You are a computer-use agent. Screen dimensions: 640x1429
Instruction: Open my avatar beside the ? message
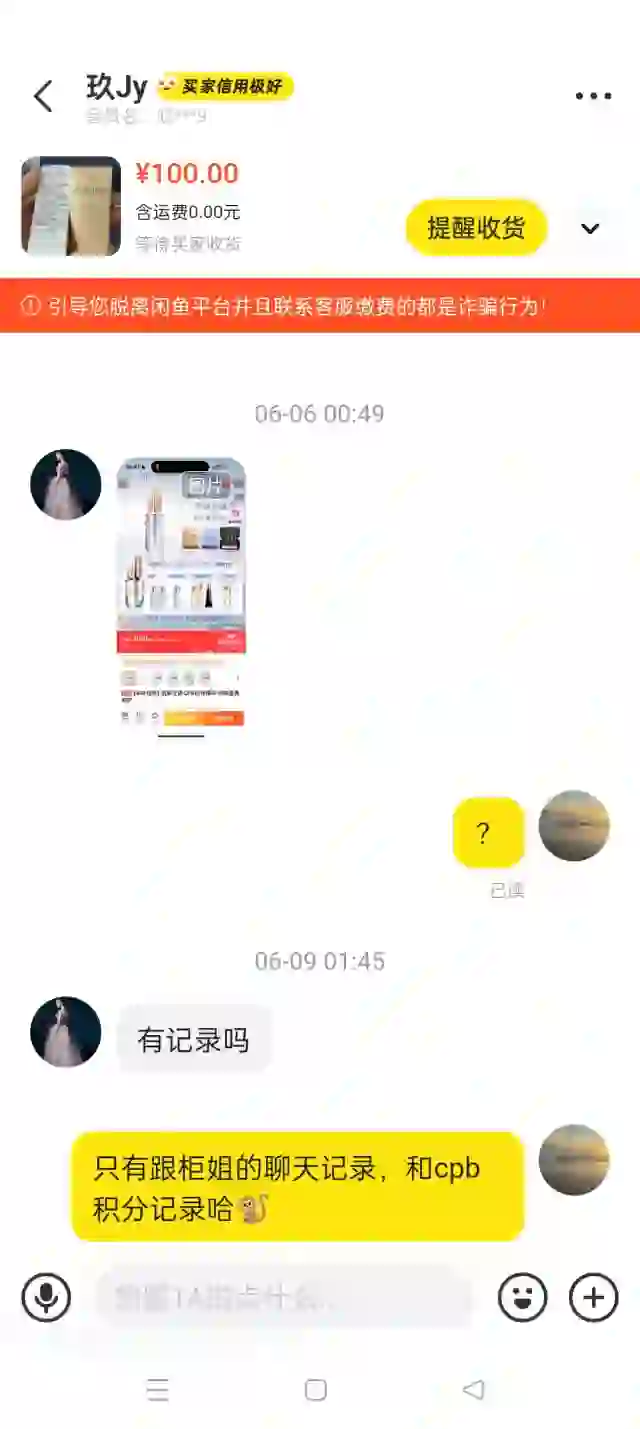(x=574, y=826)
